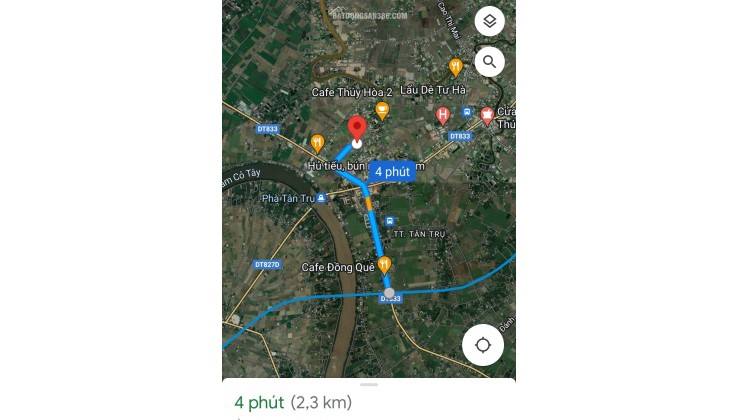
Task: Open Cafe Thủy Hoa 2 place marker
Action: pyautogui.click(x=382, y=110)
